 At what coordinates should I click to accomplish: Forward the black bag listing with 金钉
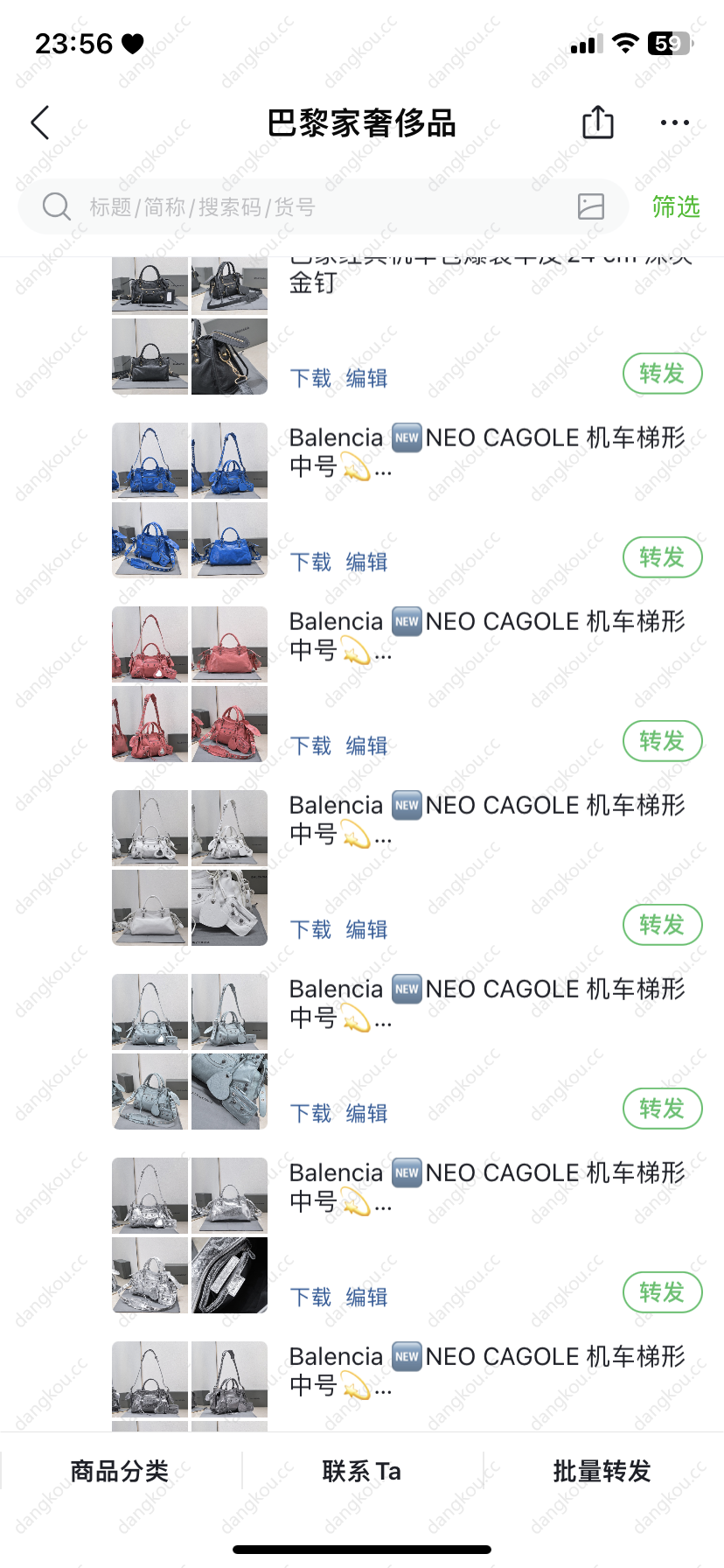pos(663,374)
